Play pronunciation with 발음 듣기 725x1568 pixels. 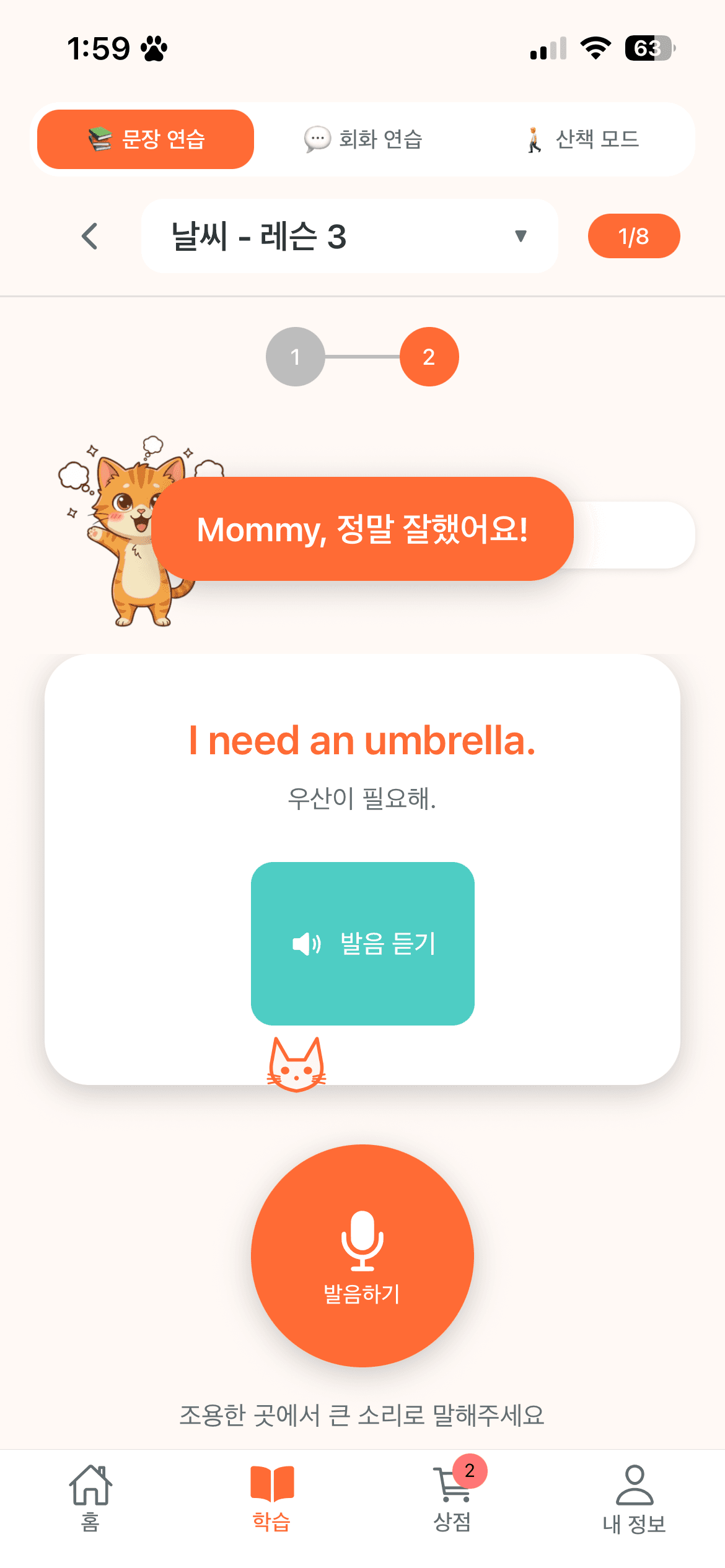point(362,944)
